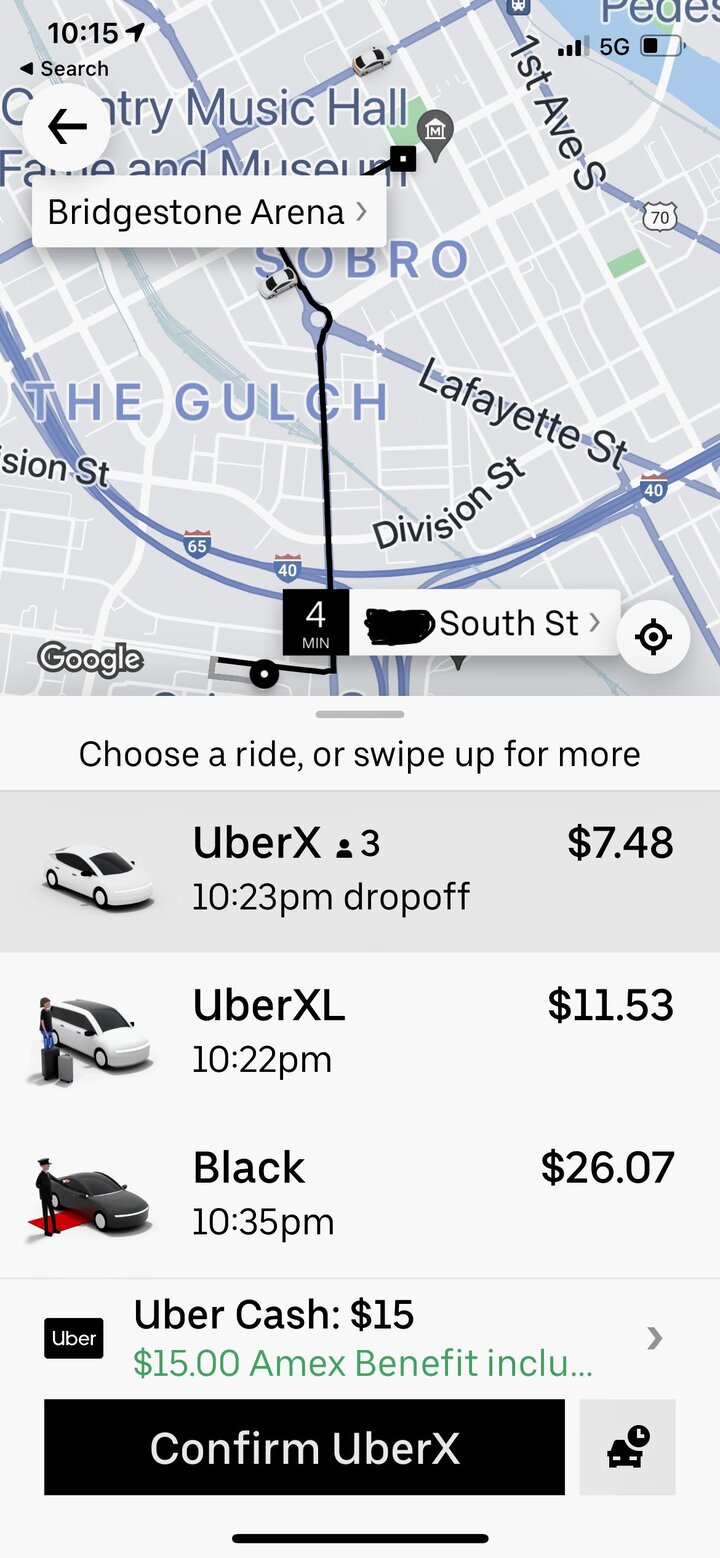
Task: Edit the Bridgestone Arena destination
Action: pos(208,212)
